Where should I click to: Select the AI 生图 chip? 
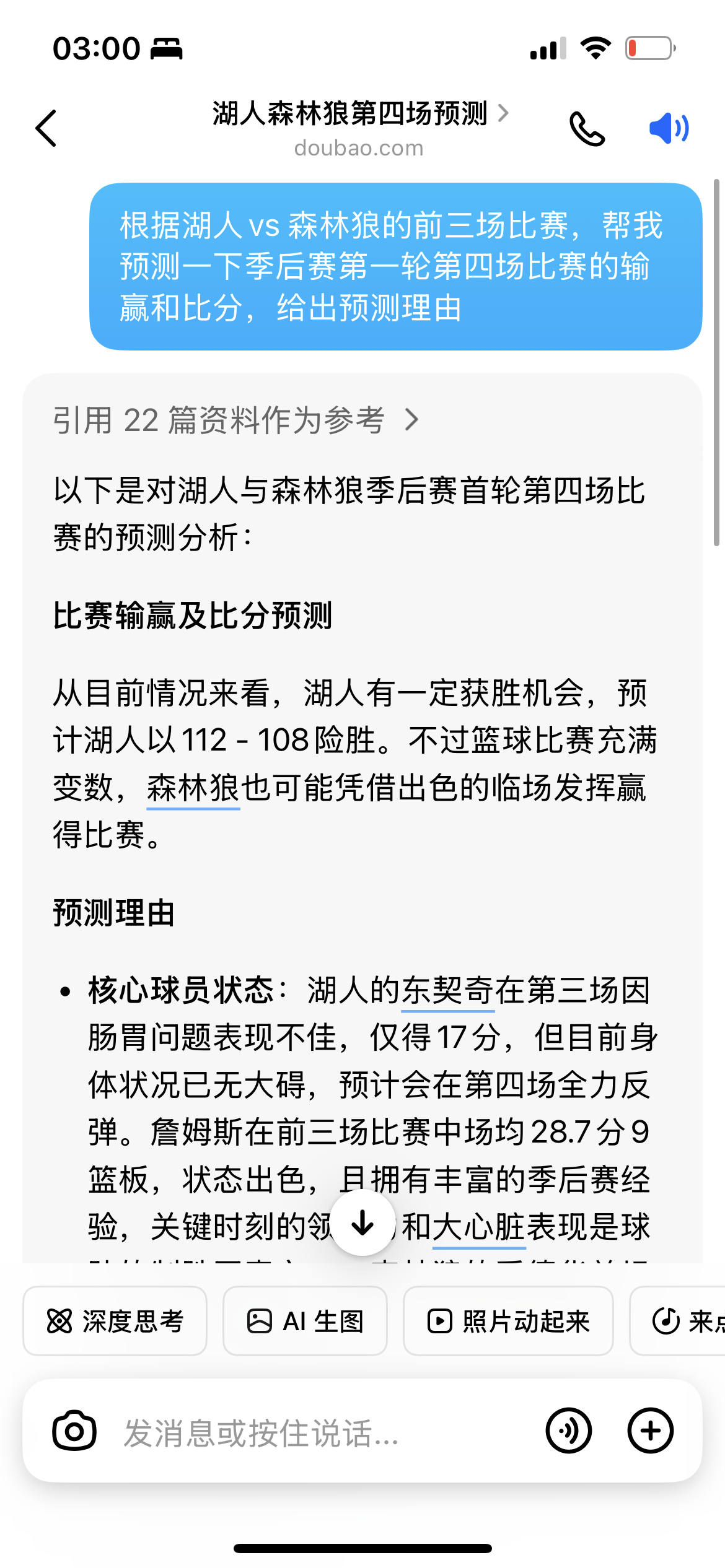(x=305, y=1321)
